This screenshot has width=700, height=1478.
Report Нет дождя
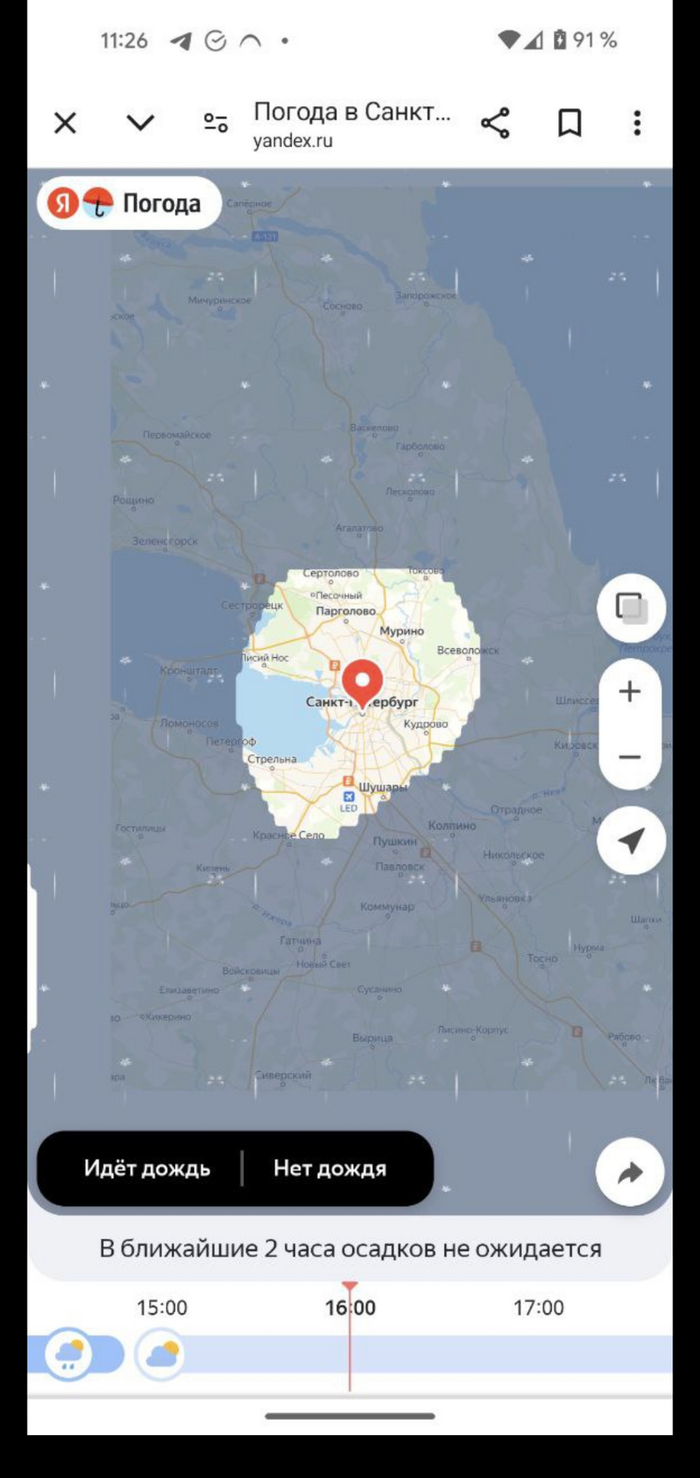click(x=329, y=1169)
